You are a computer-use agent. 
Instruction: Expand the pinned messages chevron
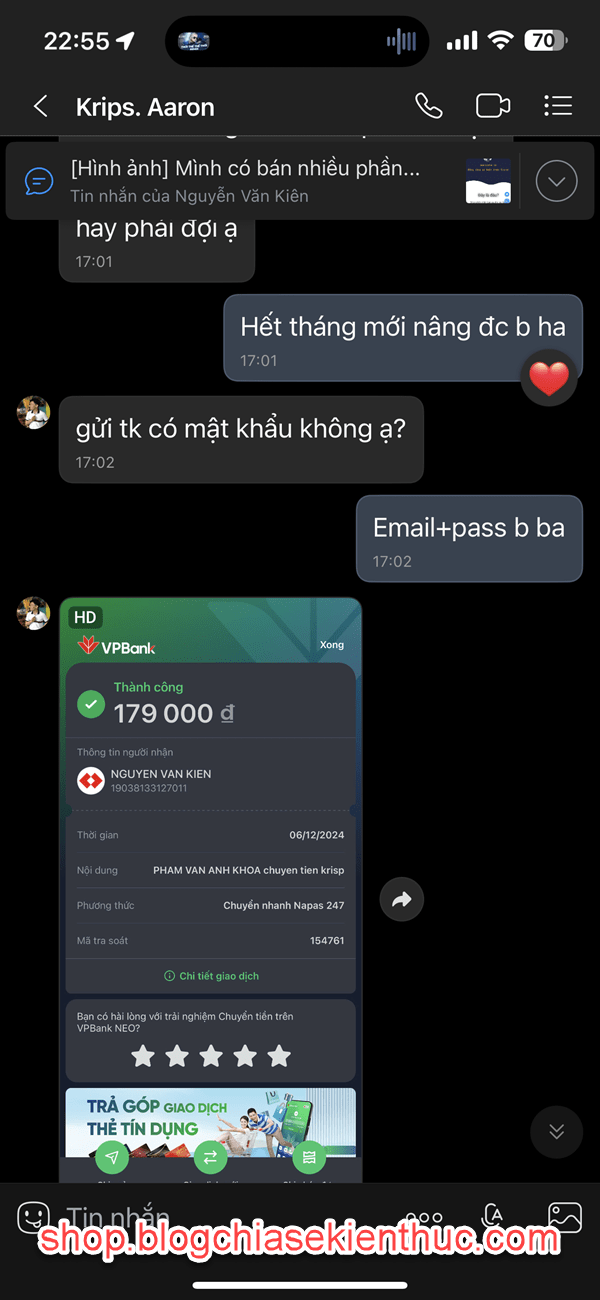click(x=557, y=181)
